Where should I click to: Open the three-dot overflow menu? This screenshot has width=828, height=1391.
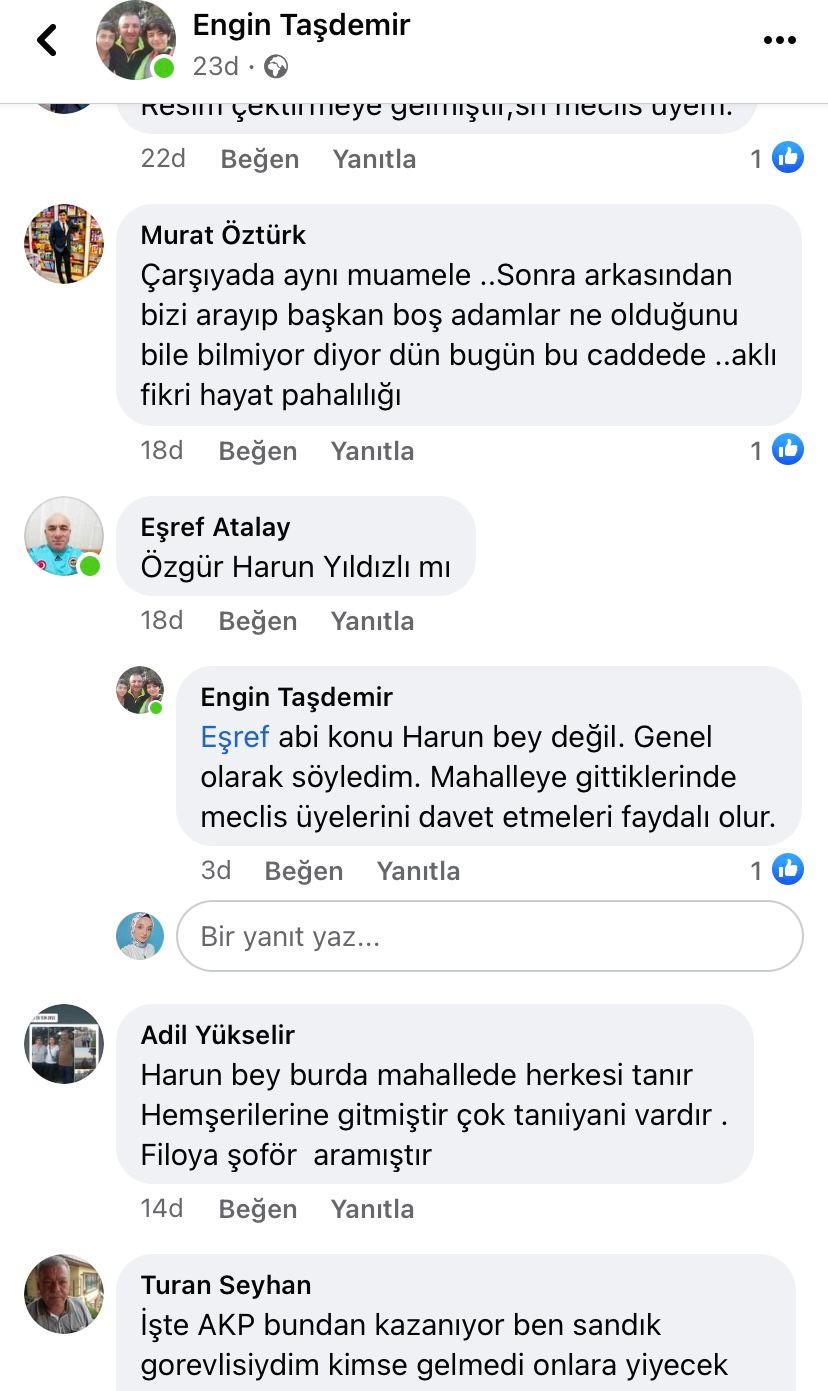779,41
